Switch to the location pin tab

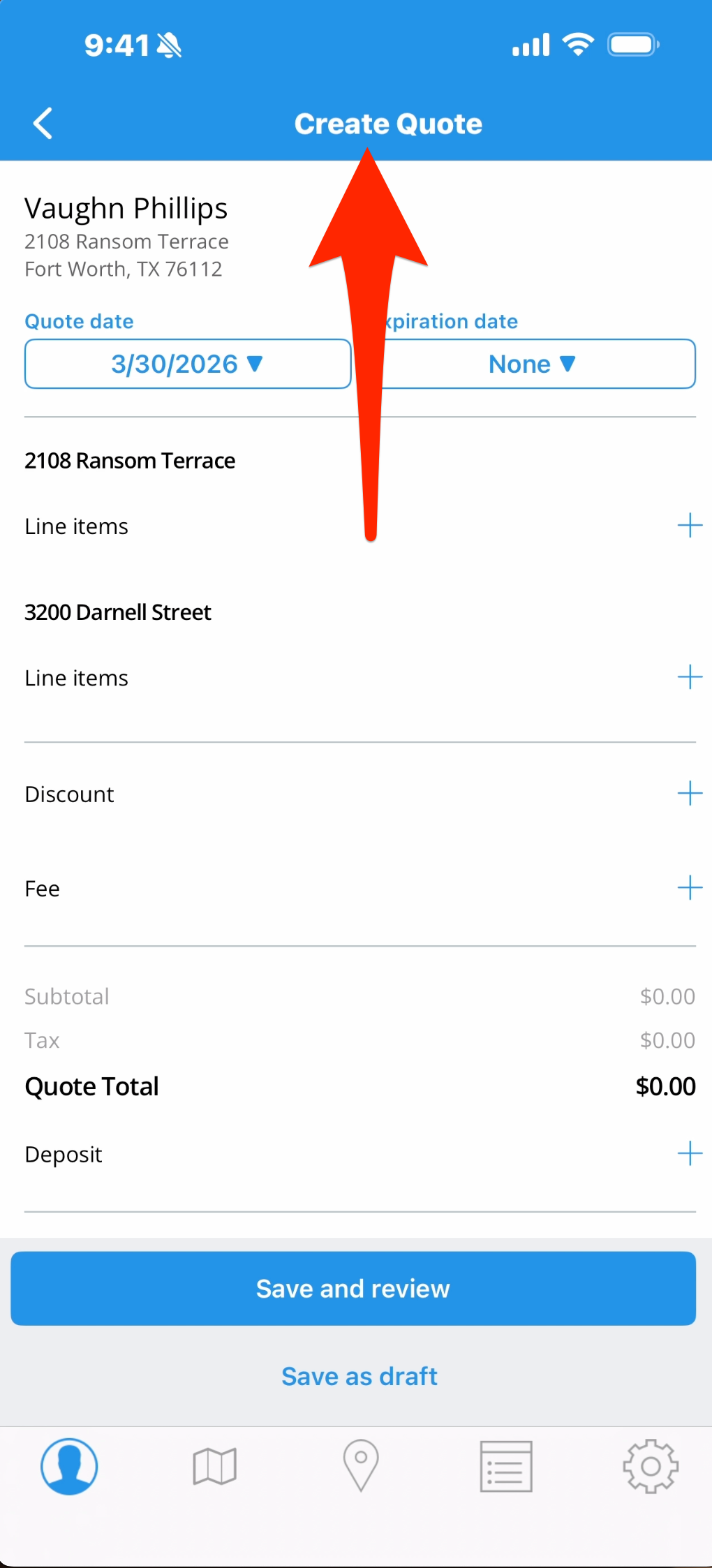pos(361,1466)
